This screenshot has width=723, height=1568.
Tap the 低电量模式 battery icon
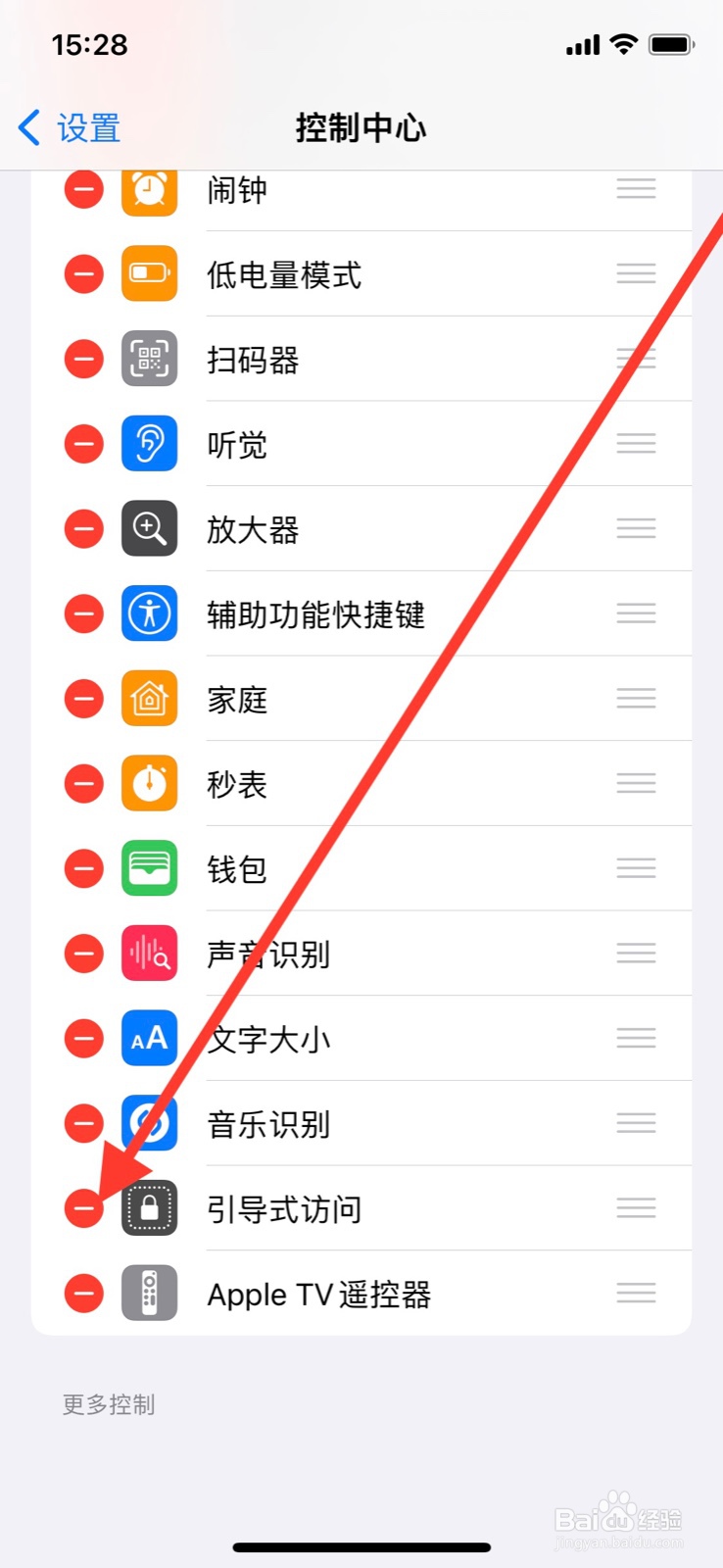tap(148, 274)
